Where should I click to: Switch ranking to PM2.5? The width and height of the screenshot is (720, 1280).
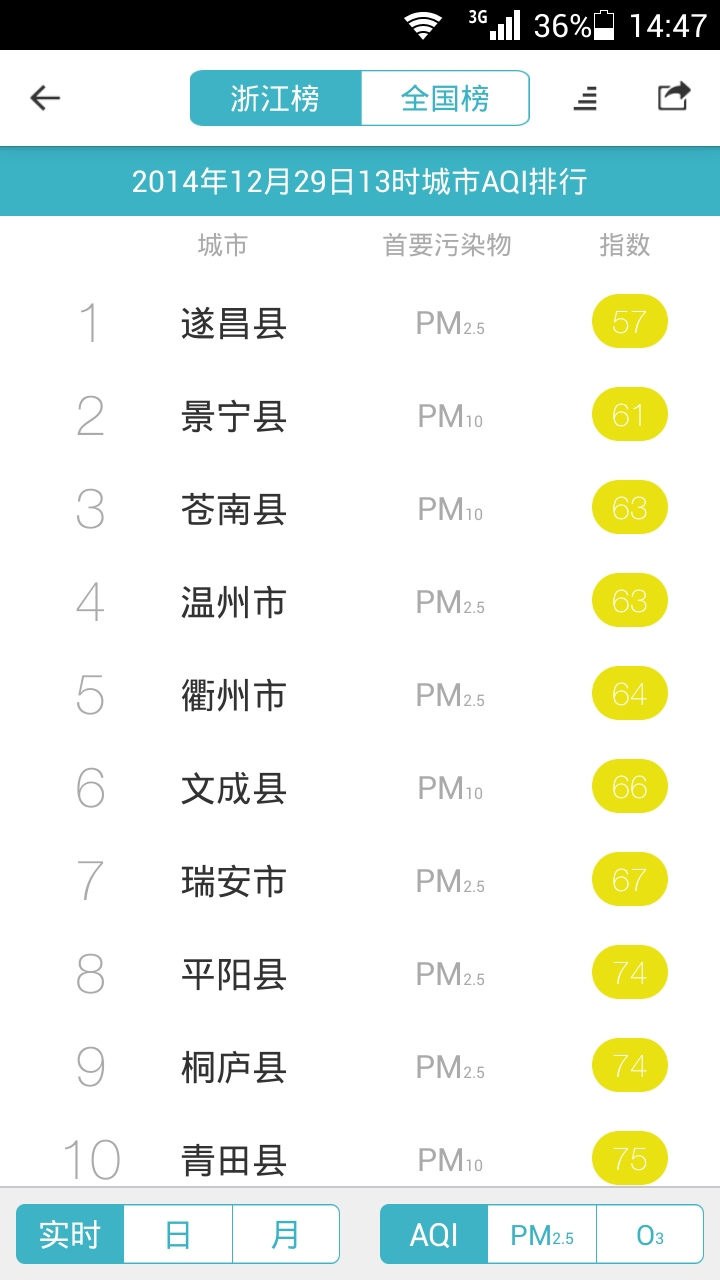pos(542,1235)
